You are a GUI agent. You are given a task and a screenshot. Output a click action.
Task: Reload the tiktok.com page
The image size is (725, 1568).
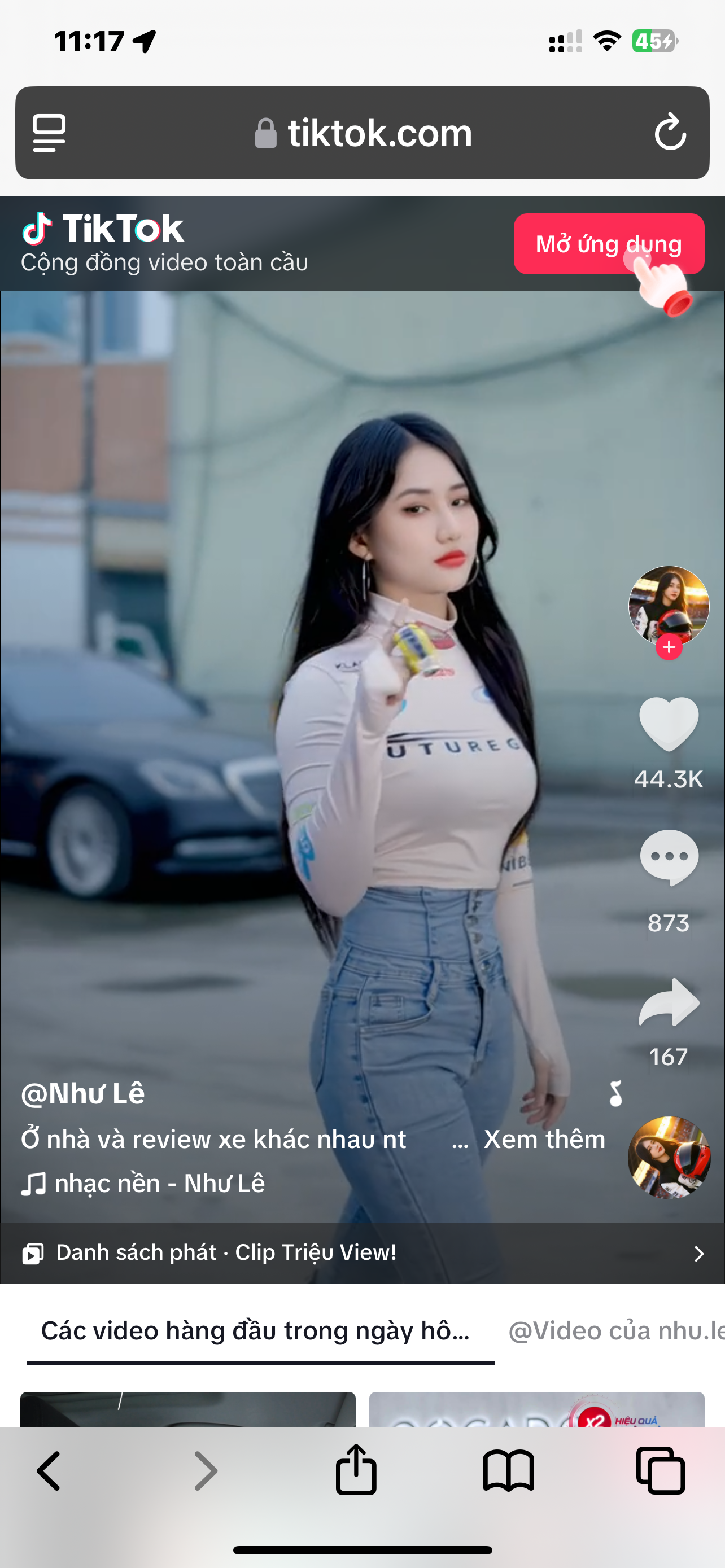coord(670,132)
